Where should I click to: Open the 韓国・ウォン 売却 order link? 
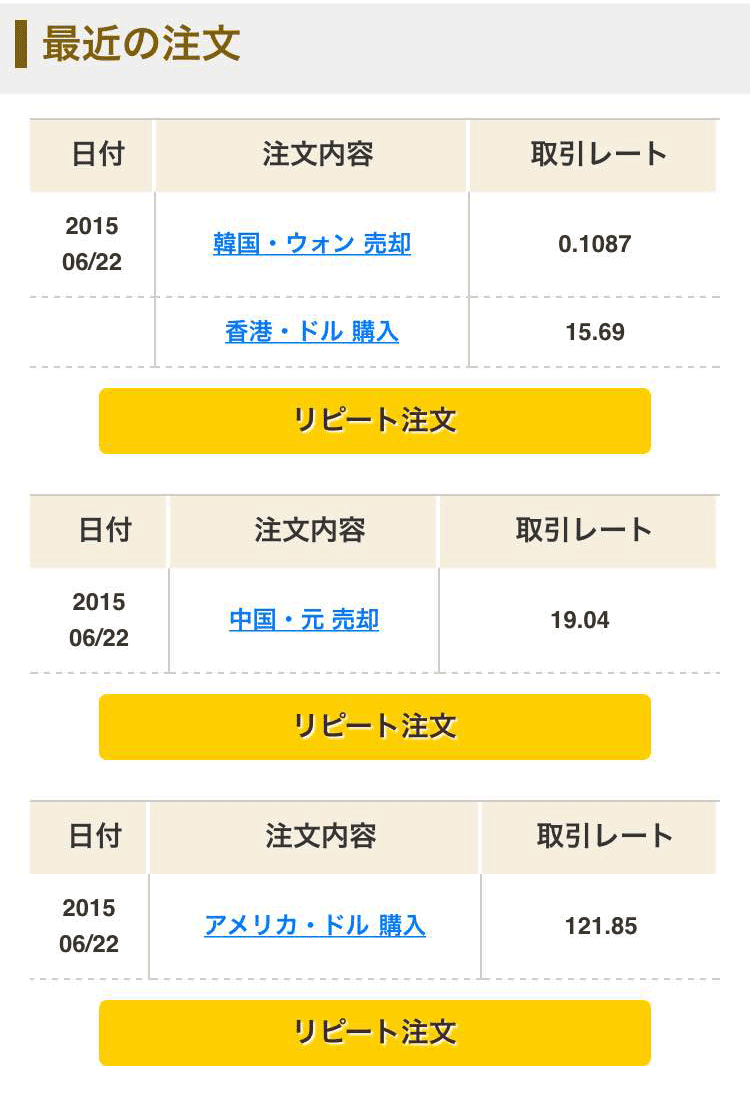click(312, 244)
